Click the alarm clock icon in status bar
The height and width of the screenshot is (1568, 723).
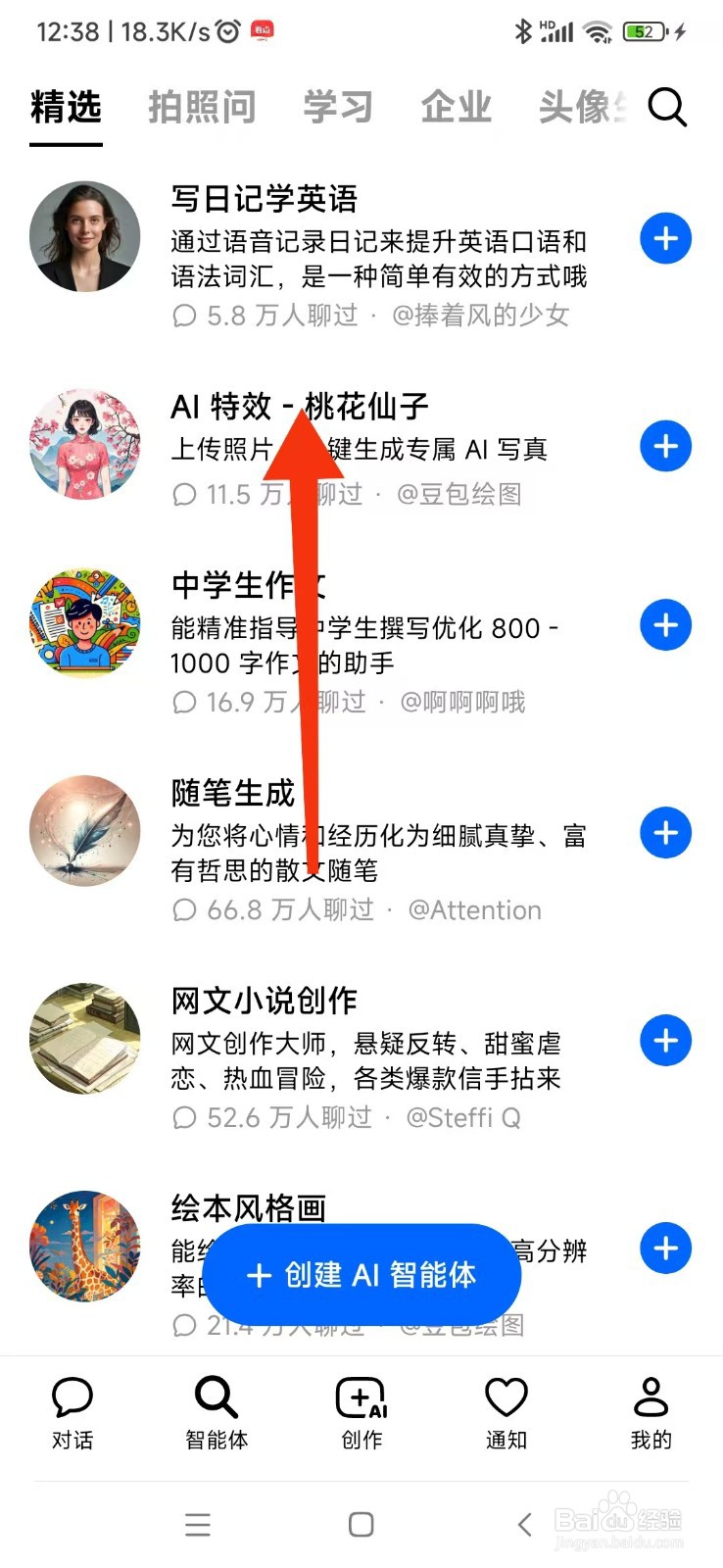click(226, 30)
